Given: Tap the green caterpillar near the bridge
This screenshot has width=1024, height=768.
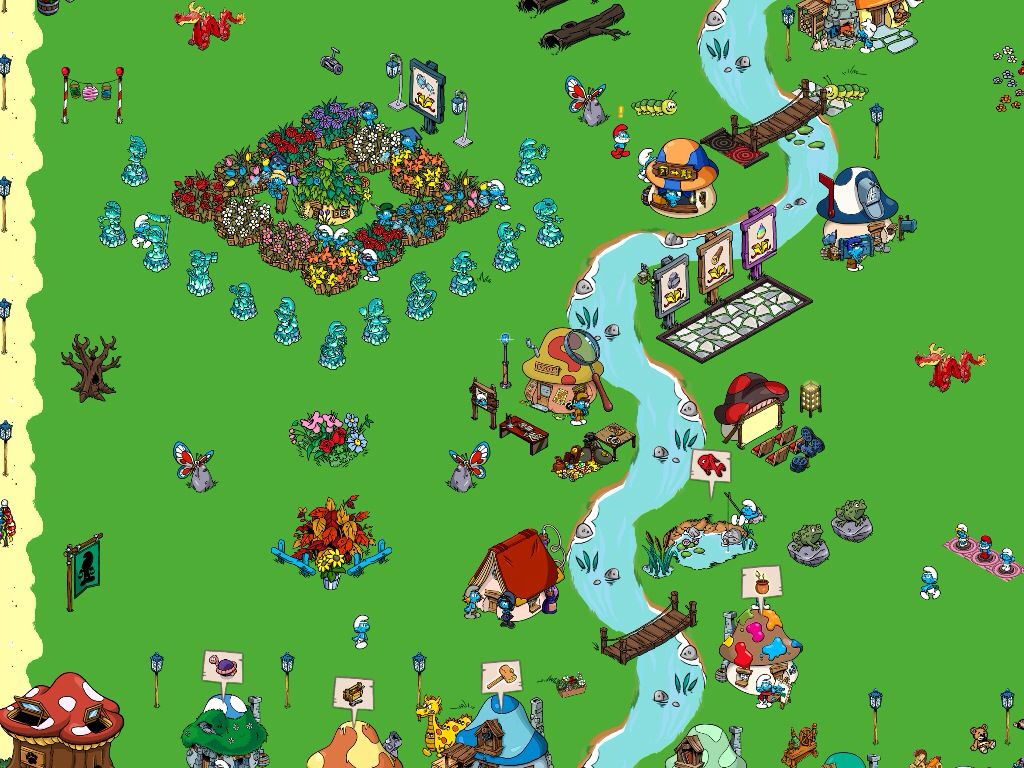Looking at the screenshot, I should (x=657, y=104).
